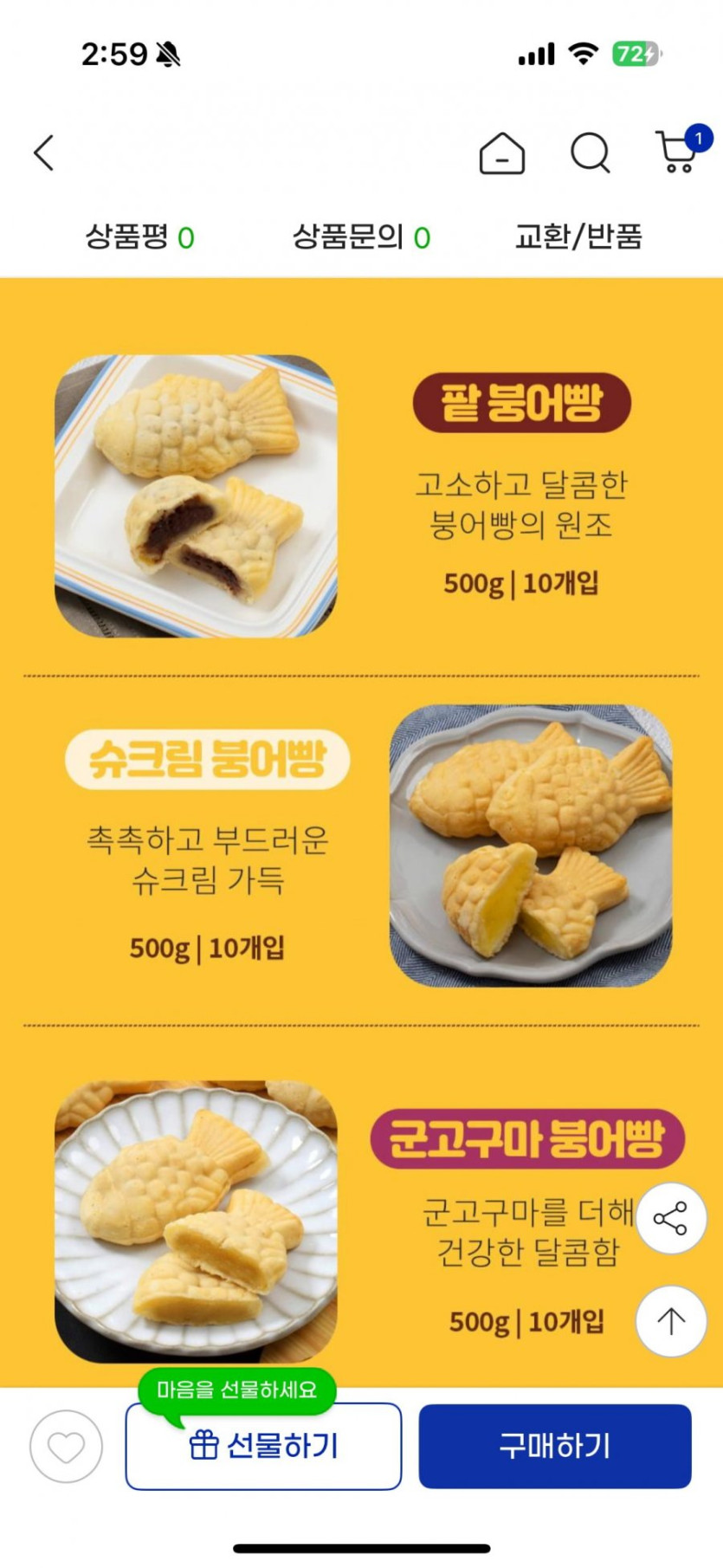
Task: Tap the 선물하기 button
Action: point(263,1446)
